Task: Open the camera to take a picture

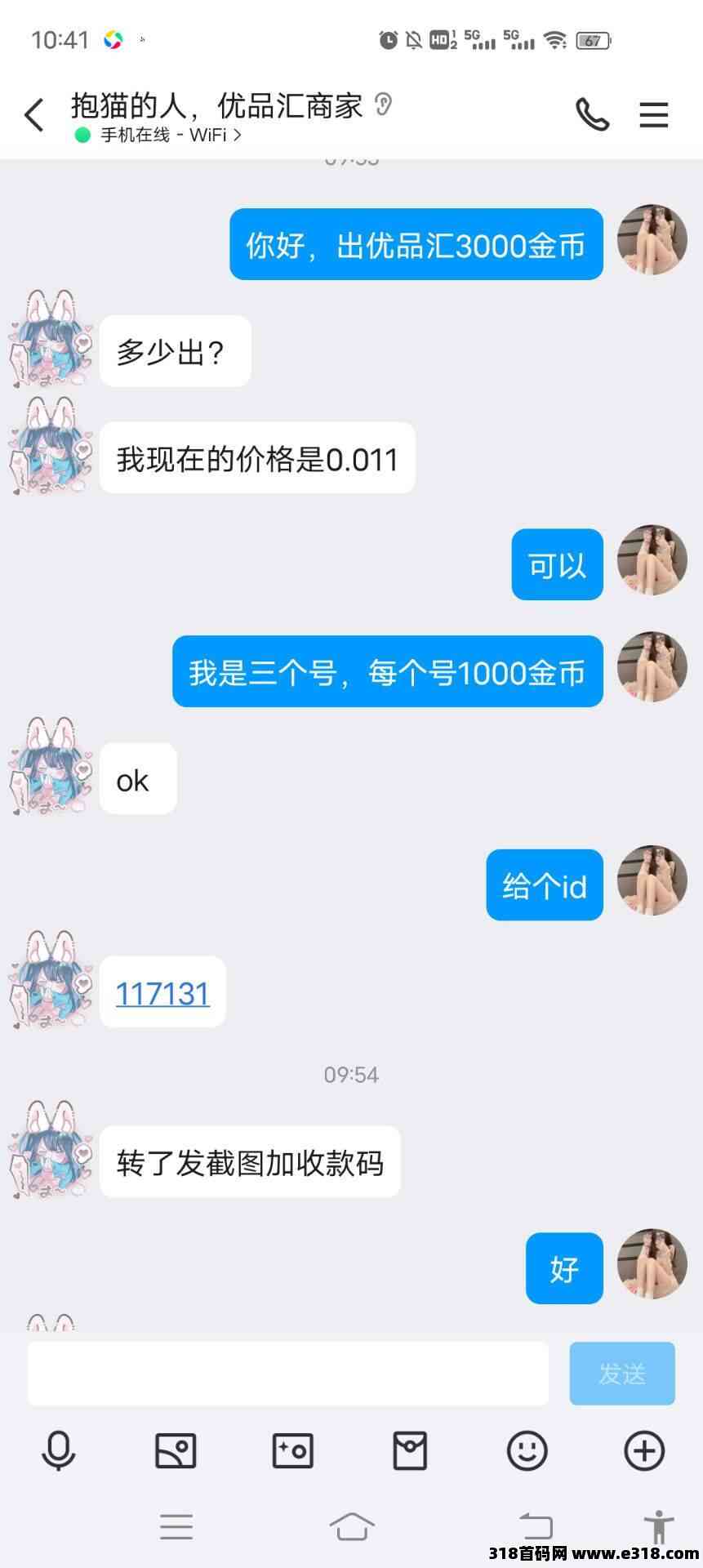Action: click(292, 1451)
